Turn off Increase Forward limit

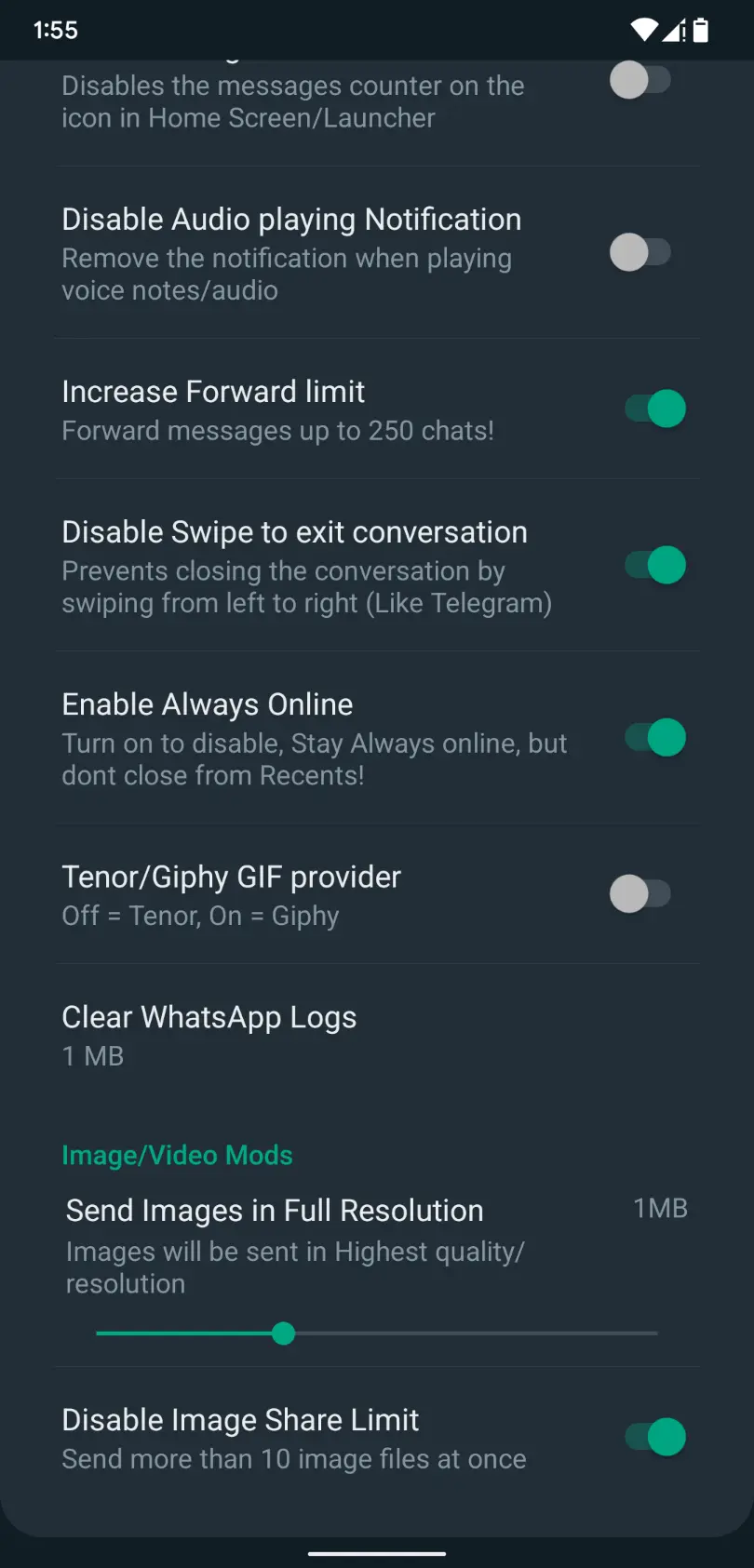(654, 409)
